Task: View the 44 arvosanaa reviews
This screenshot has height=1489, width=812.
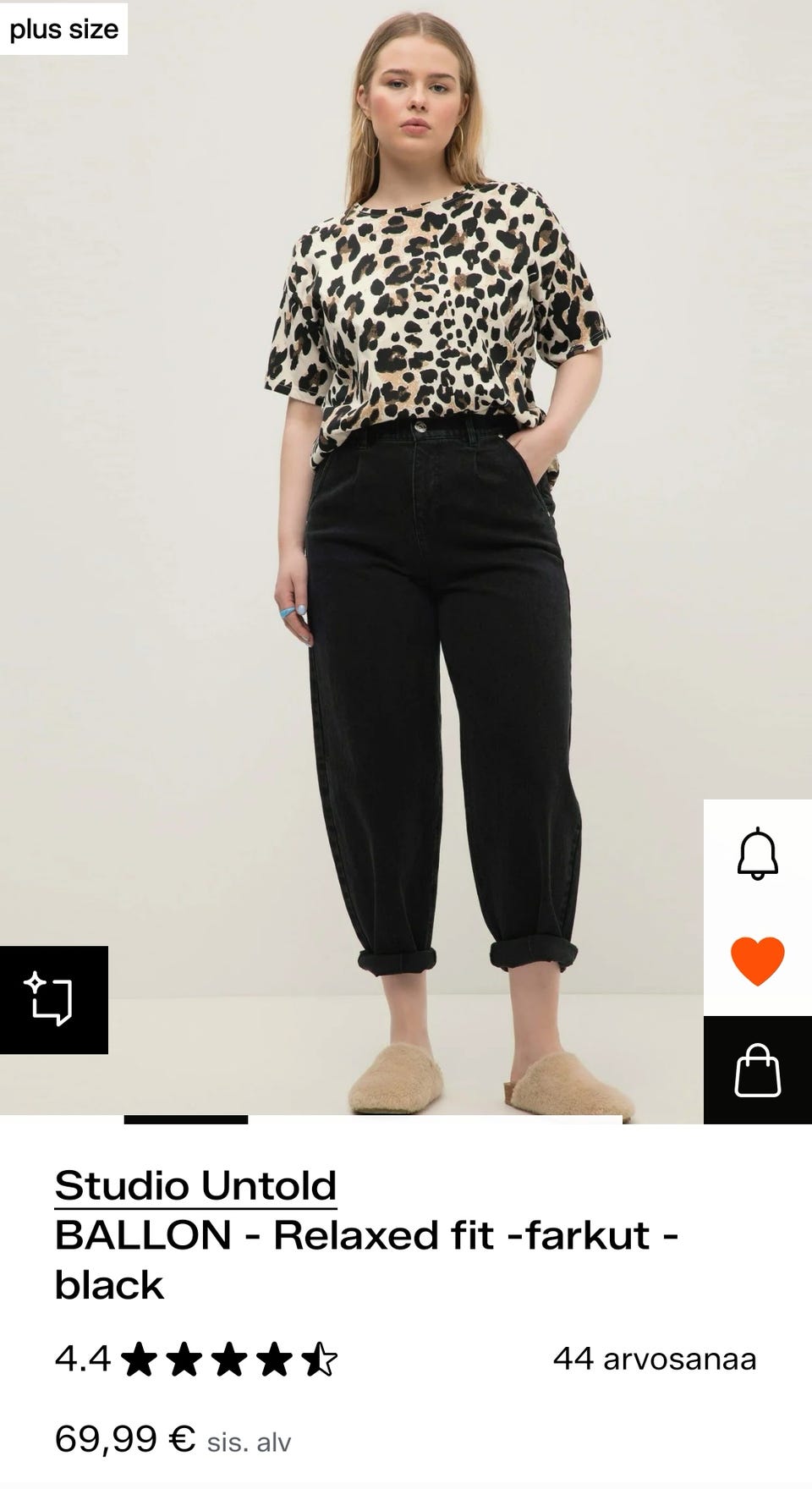Action: click(654, 1360)
